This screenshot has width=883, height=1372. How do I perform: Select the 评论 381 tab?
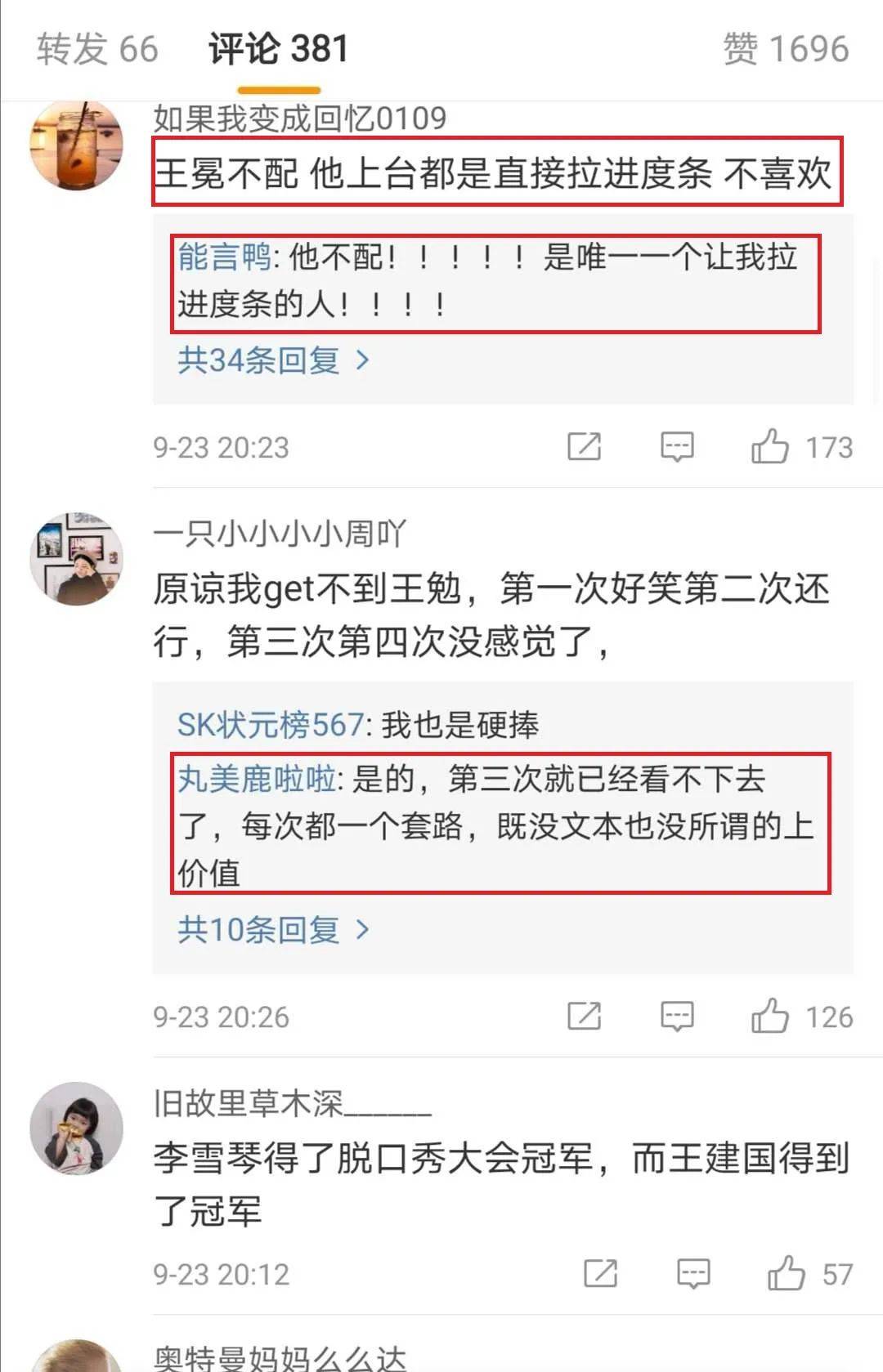[x=278, y=49]
